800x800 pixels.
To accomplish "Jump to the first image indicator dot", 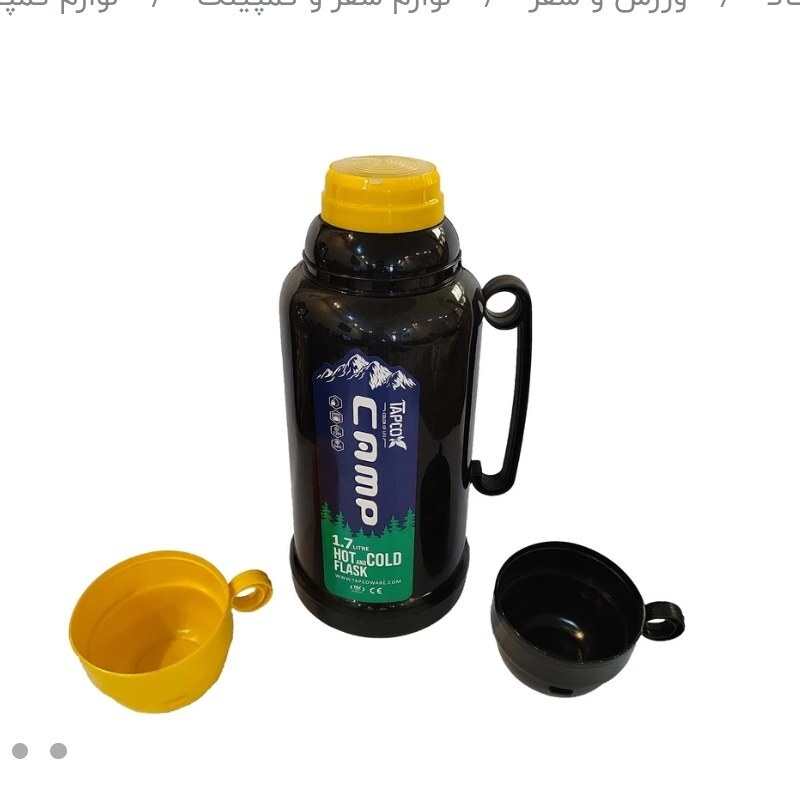I will 20,751.
